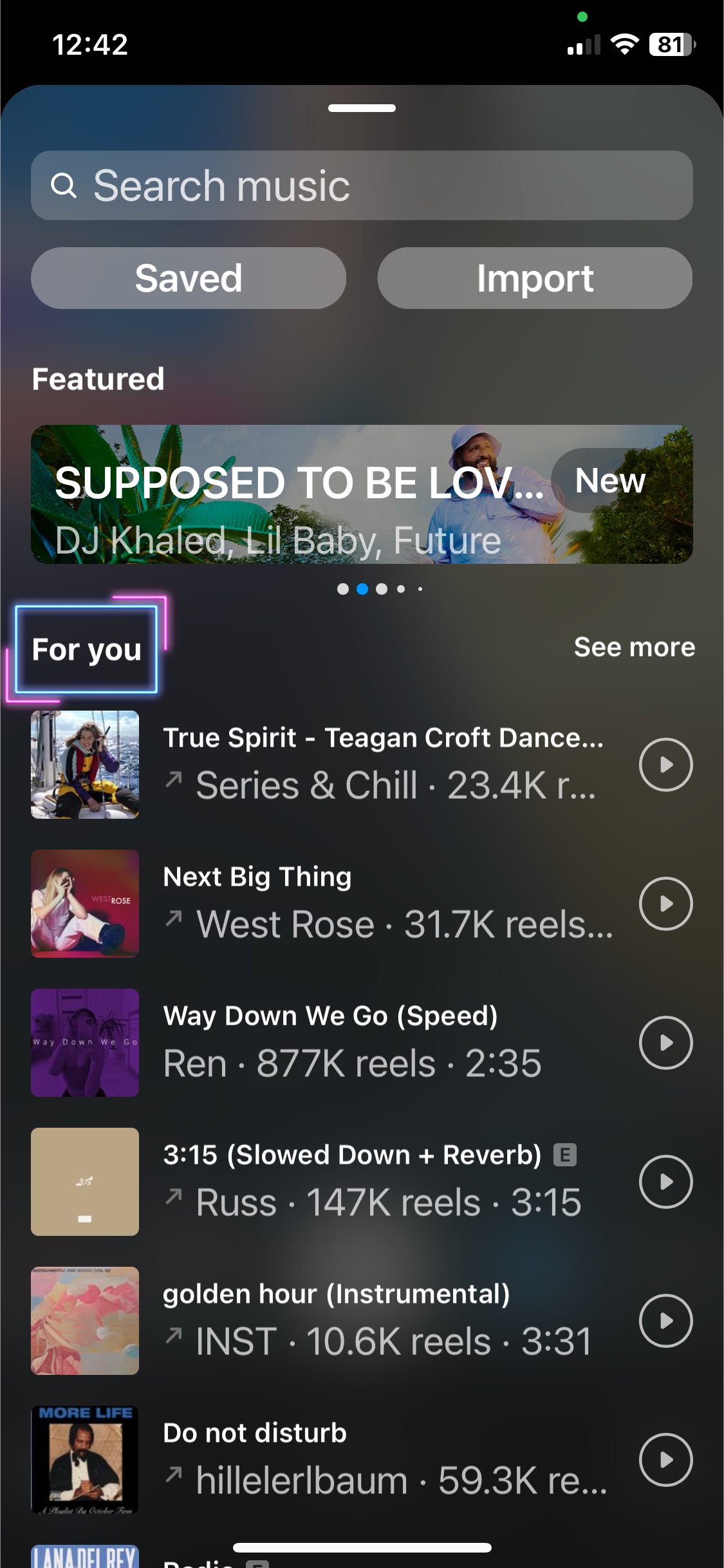Play preview of 3:15 (Slowed Down + Reverb)
724x1568 pixels.
(x=665, y=1182)
